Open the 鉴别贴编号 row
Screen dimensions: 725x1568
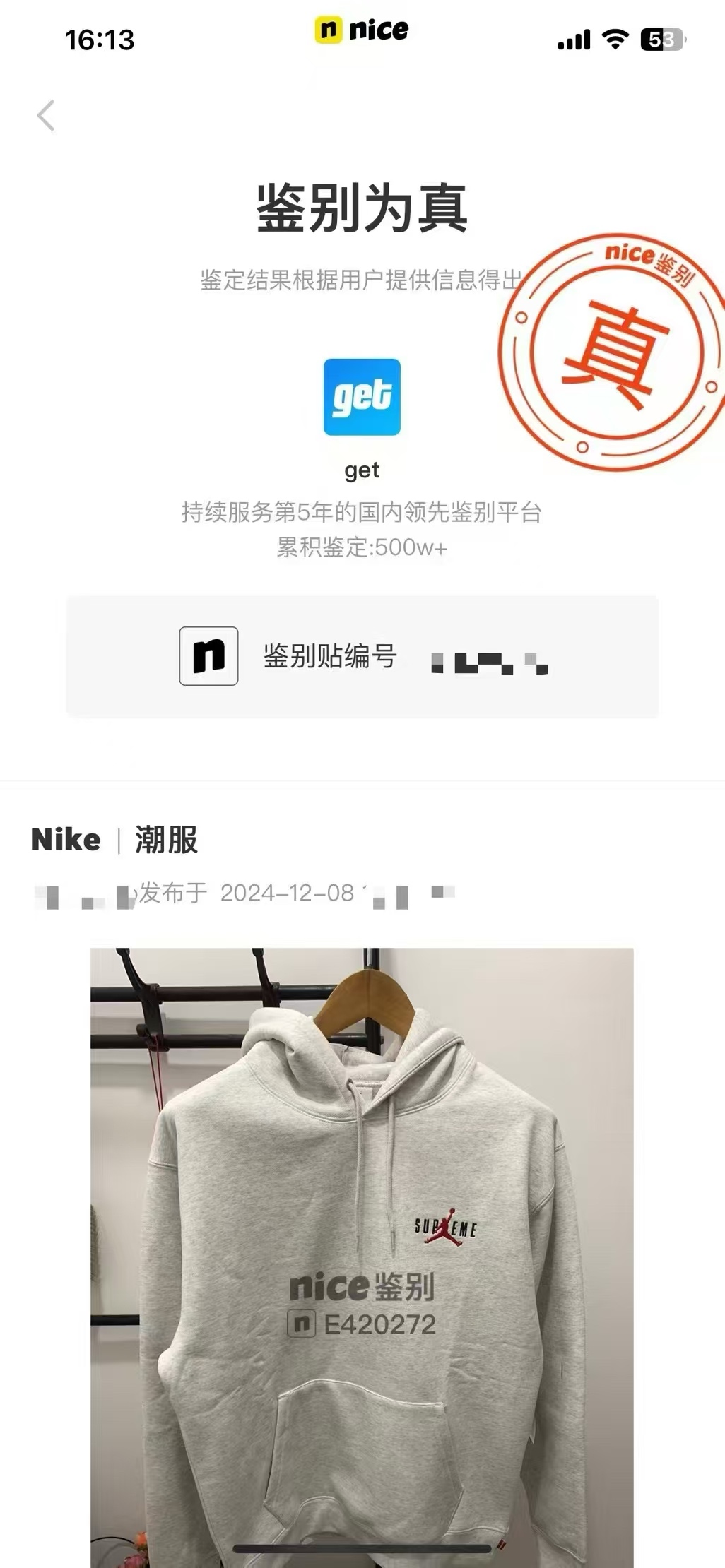(362, 656)
